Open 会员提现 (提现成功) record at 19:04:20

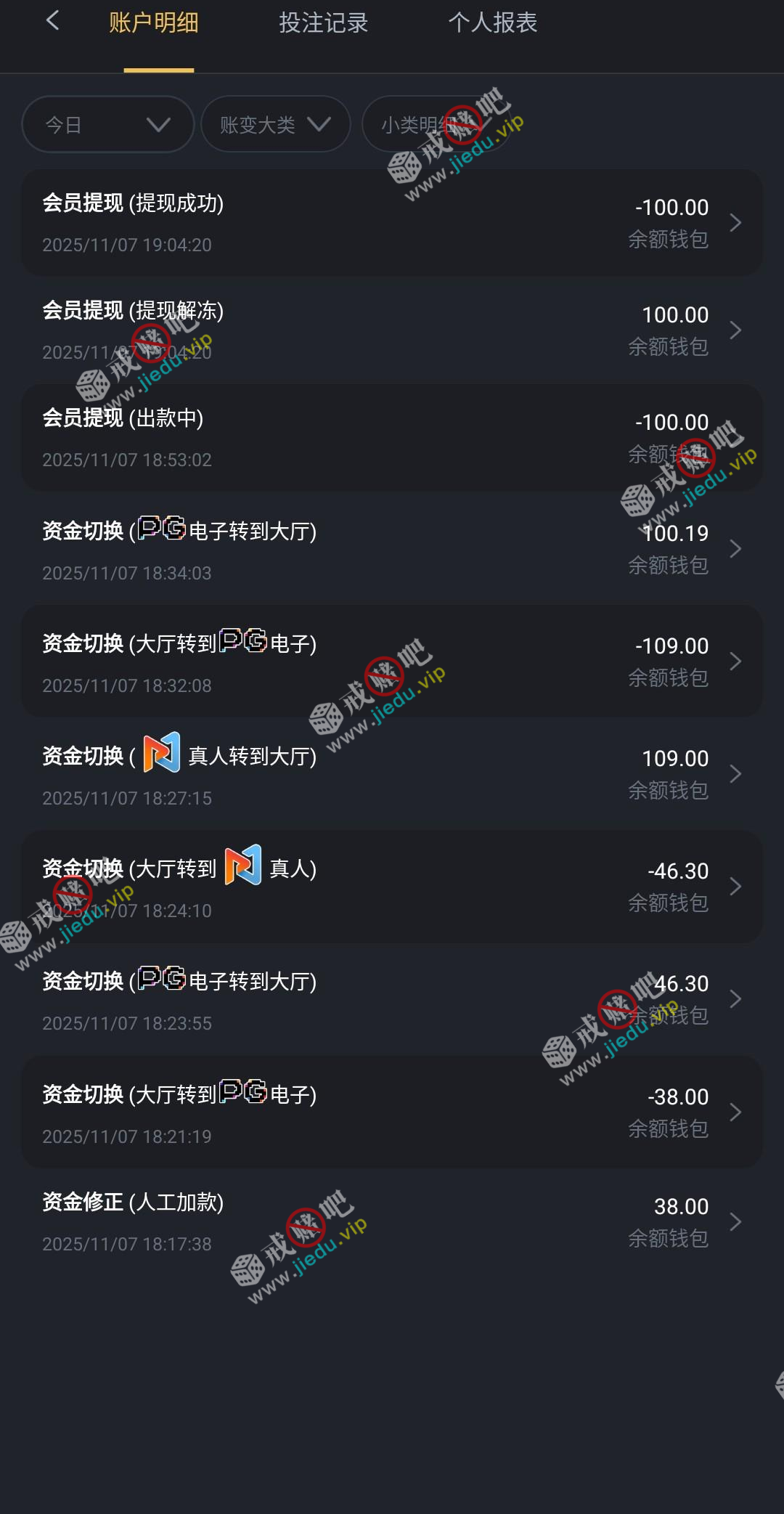click(392, 223)
